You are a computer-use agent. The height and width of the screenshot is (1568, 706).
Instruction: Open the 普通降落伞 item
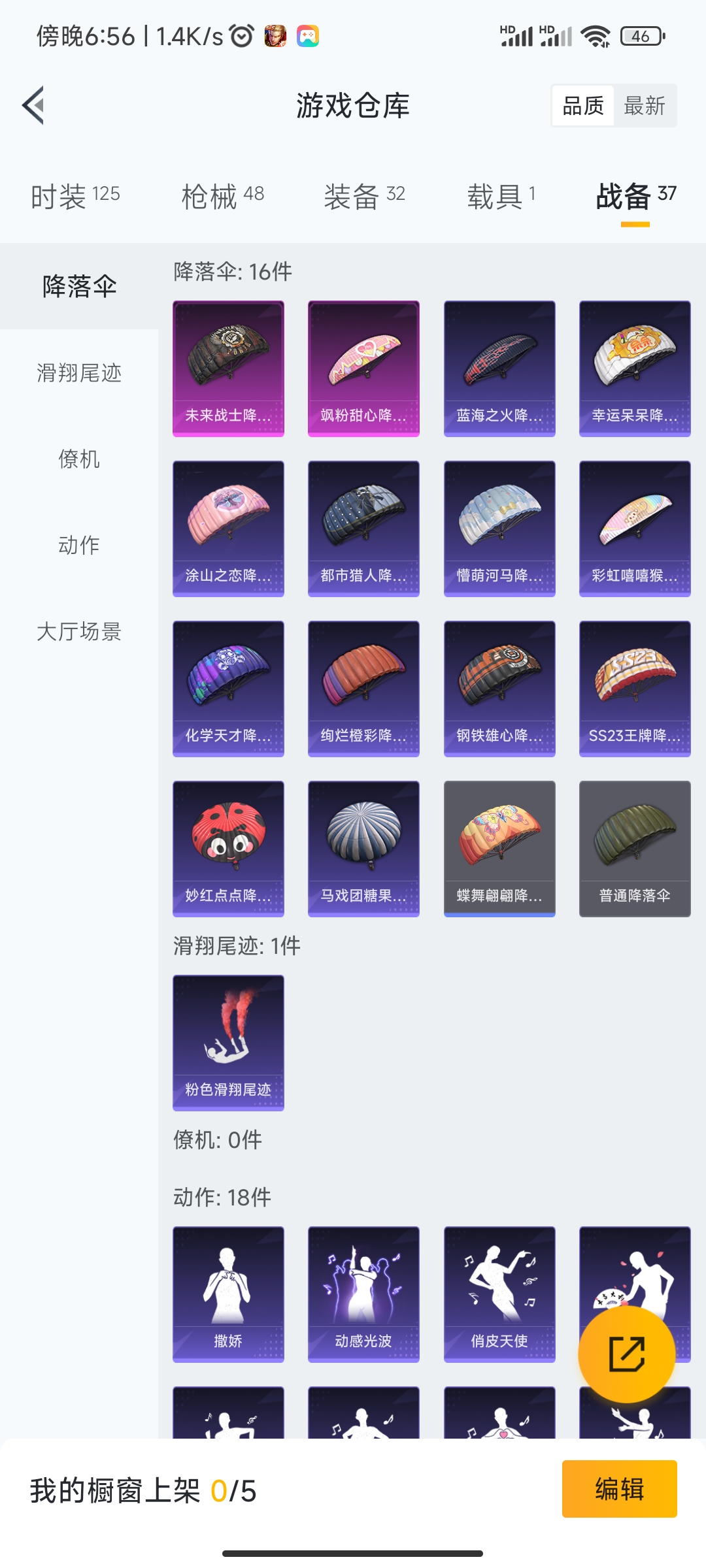[x=635, y=849]
